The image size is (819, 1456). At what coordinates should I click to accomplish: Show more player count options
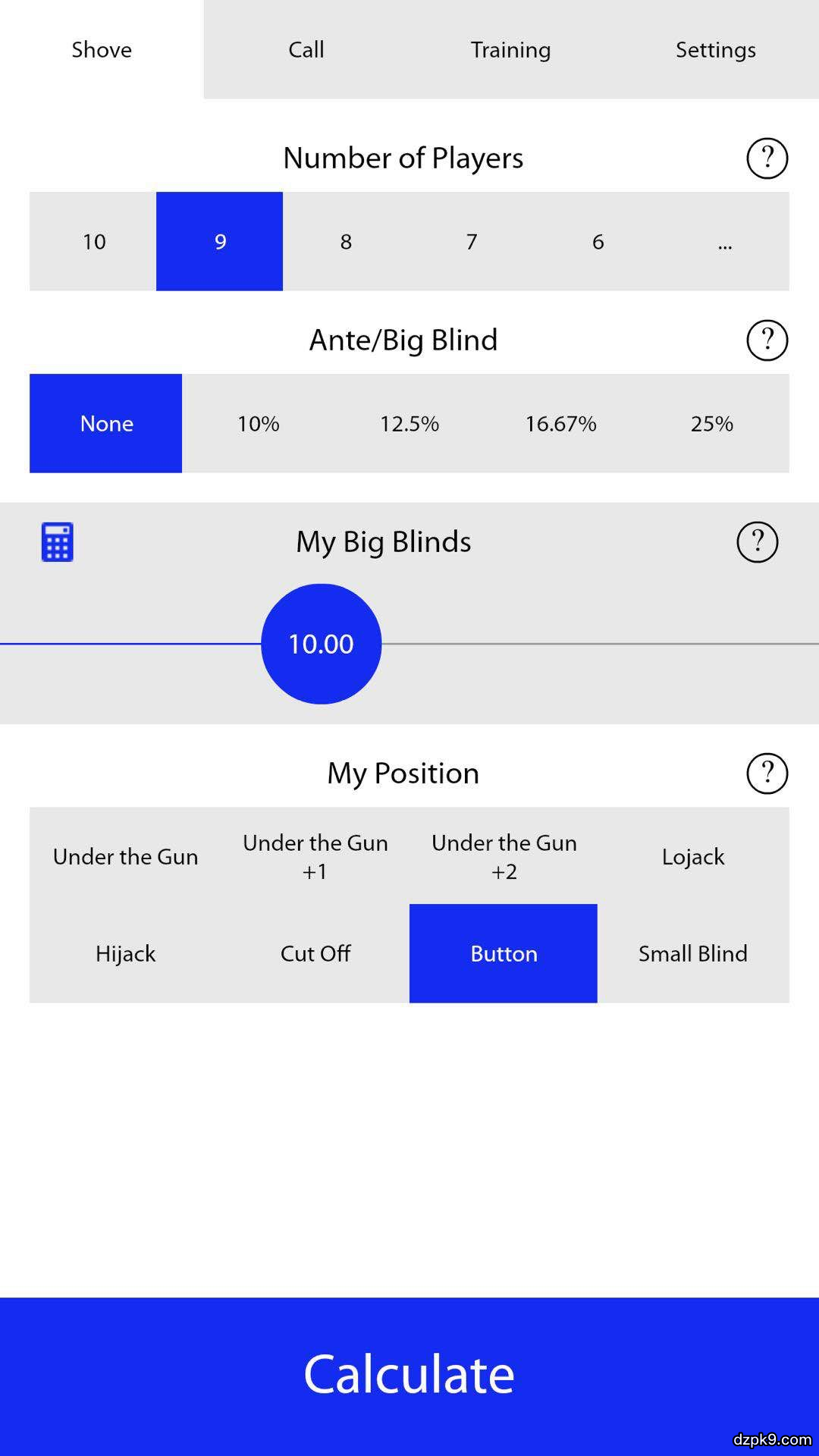725,242
